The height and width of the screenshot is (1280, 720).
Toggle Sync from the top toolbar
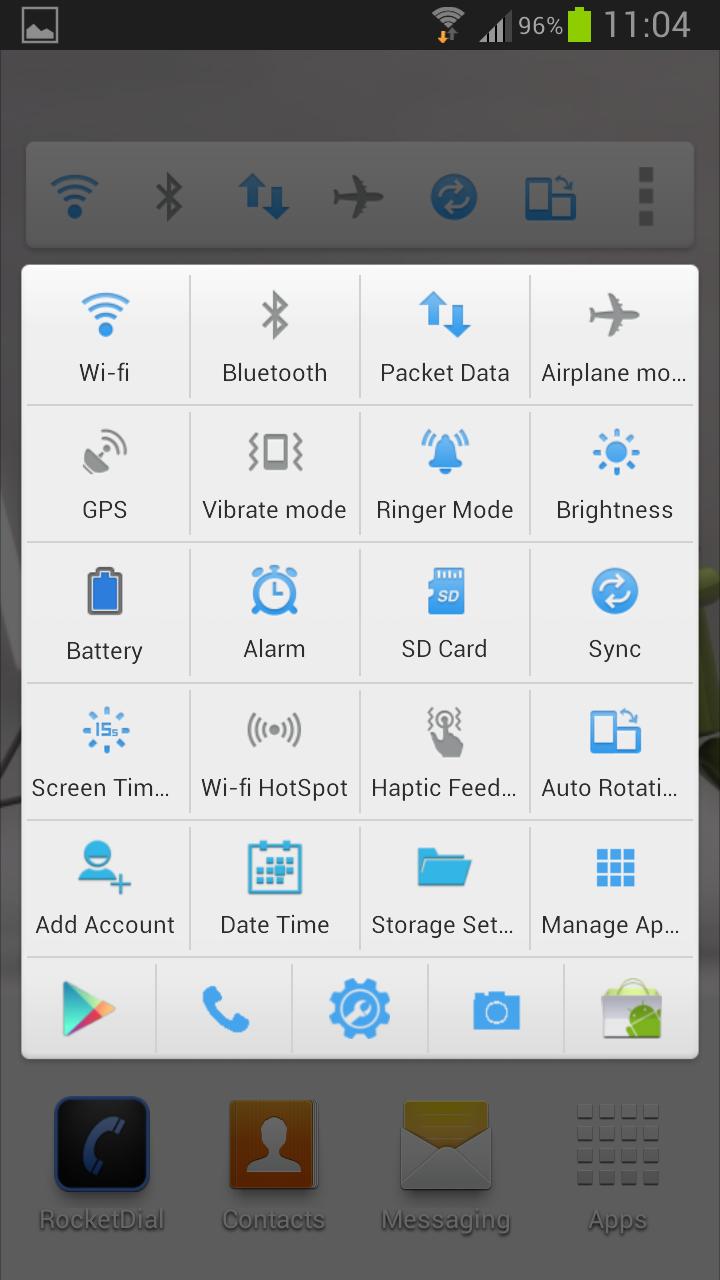point(453,196)
